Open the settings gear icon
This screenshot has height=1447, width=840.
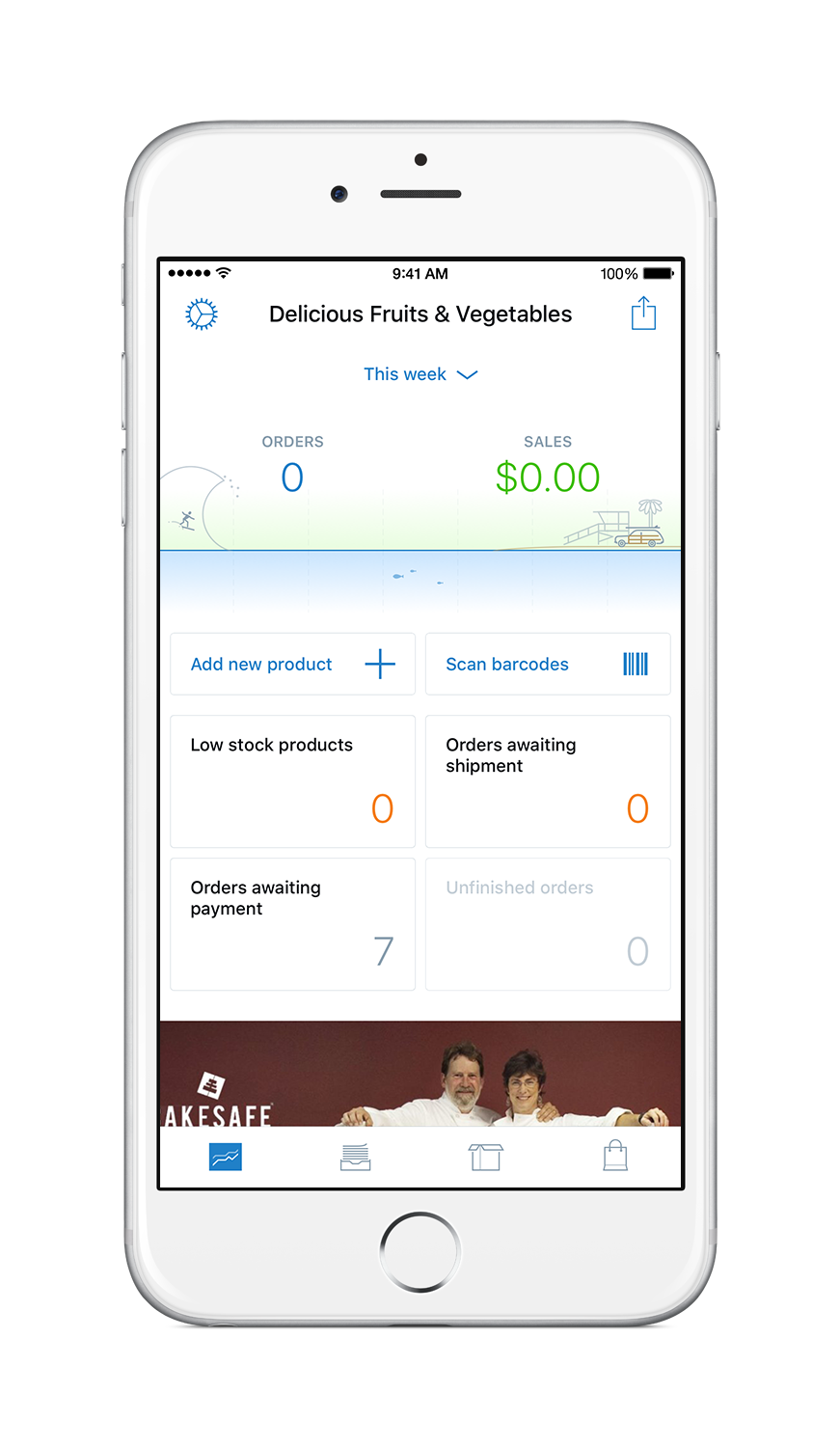(x=202, y=314)
